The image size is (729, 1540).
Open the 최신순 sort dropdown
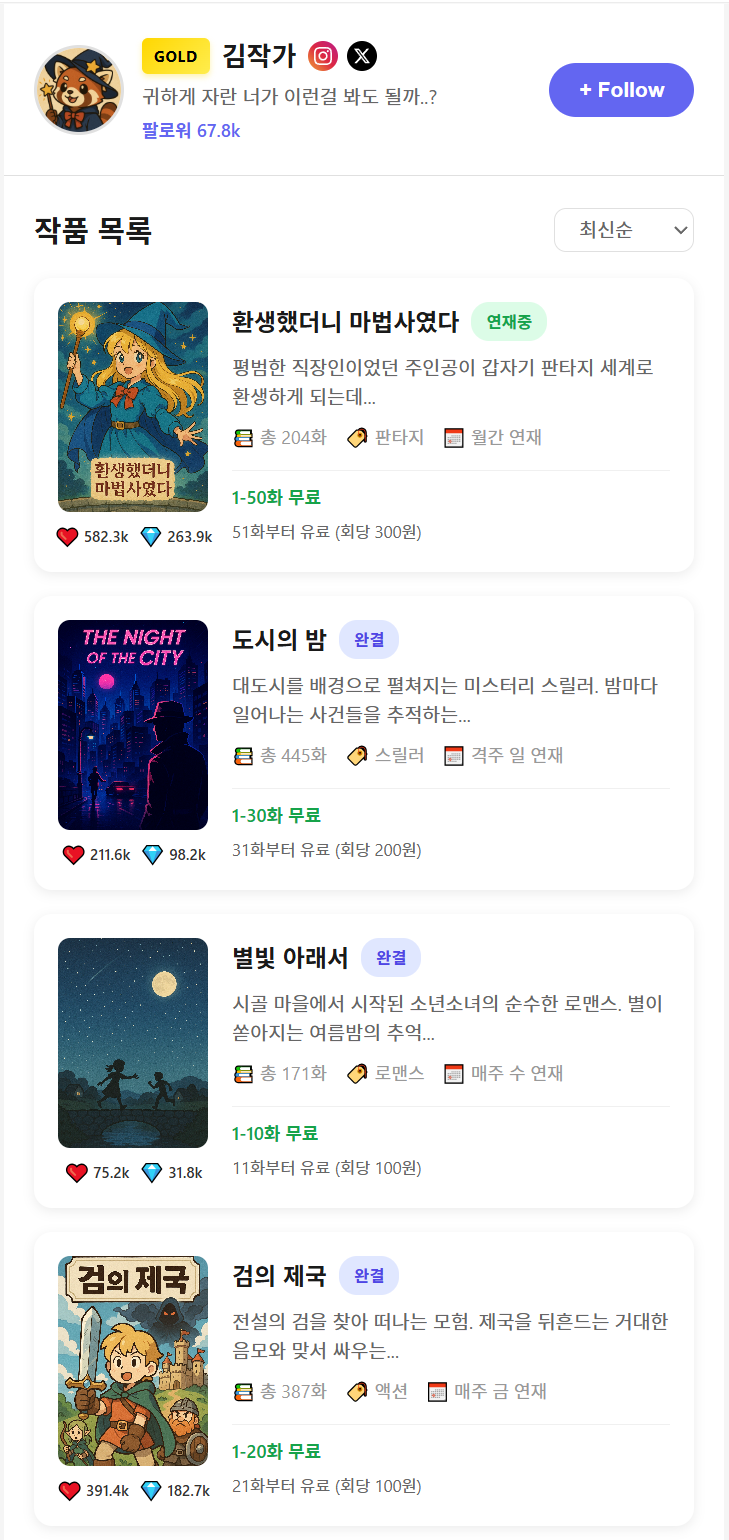[623, 229]
